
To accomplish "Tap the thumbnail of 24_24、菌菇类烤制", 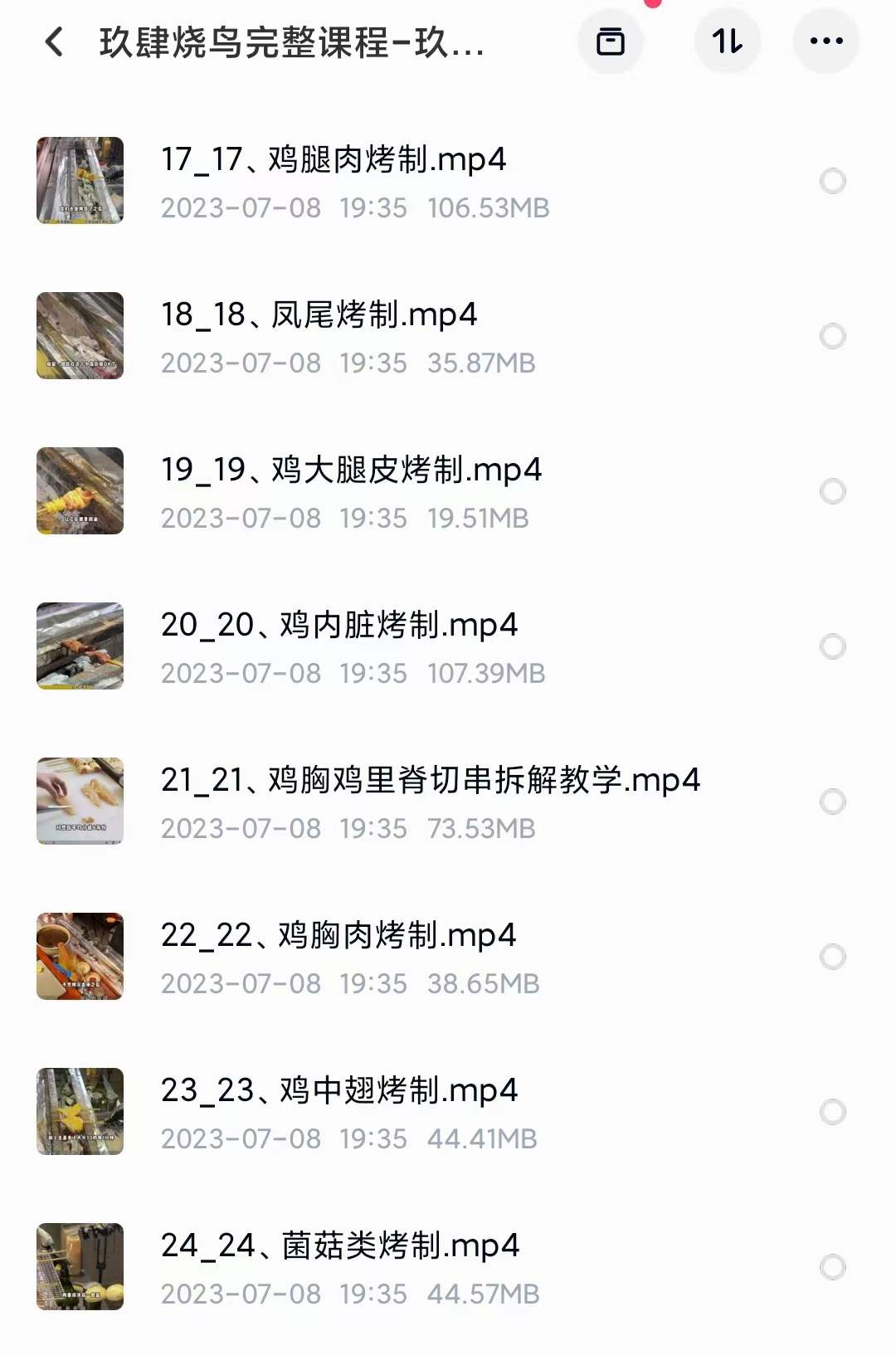I will pyautogui.click(x=80, y=1267).
